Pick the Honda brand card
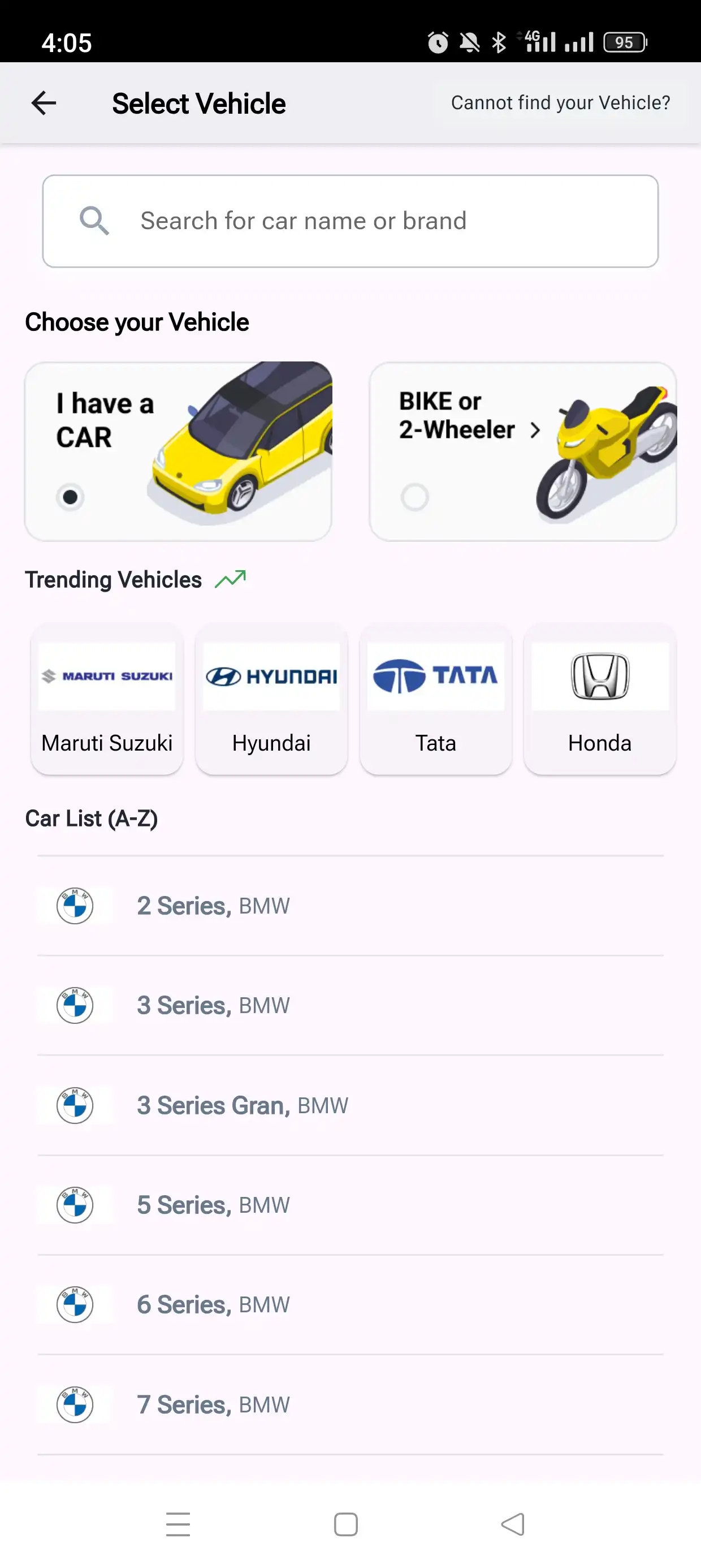Viewport: 701px width, 1568px height. tap(599, 699)
